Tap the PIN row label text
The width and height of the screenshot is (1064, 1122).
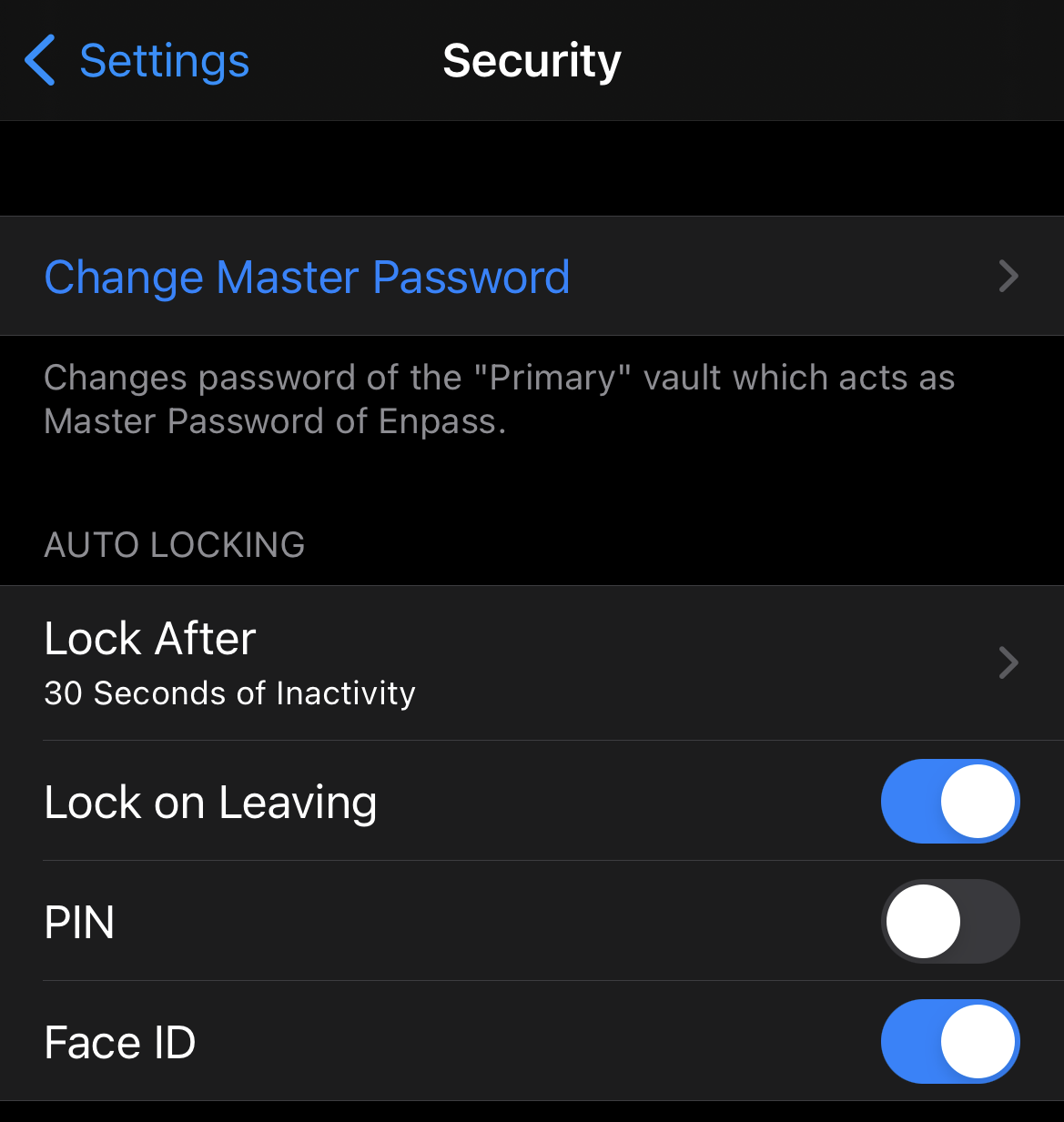(x=79, y=922)
